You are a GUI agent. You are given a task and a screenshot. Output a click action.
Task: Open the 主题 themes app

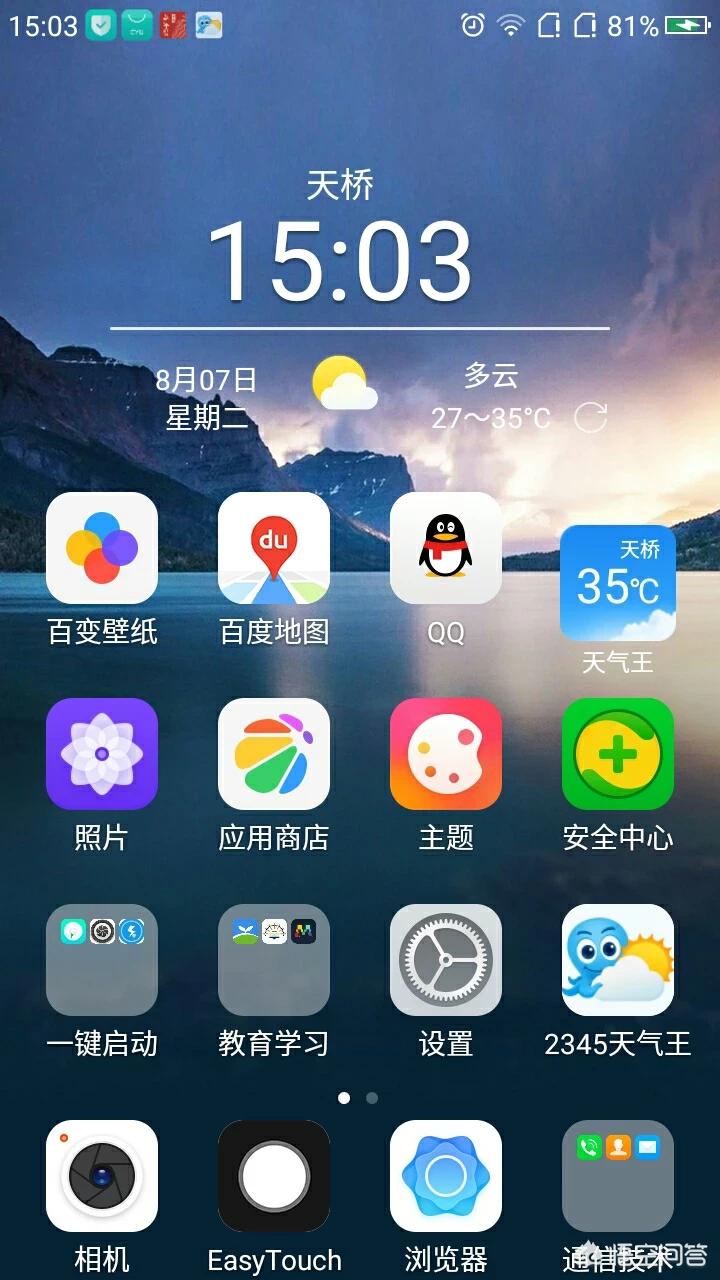pos(446,754)
